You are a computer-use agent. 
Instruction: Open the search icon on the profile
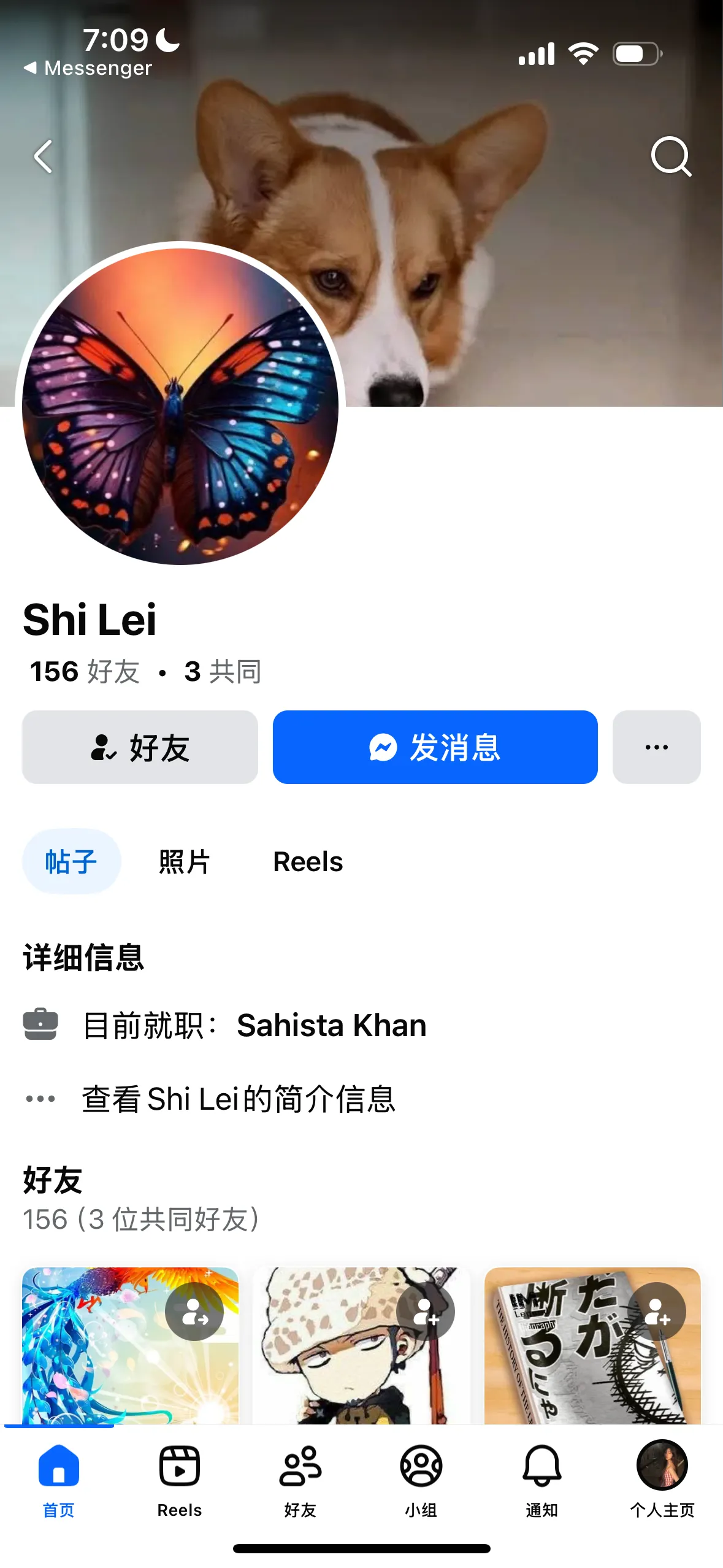(671, 156)
